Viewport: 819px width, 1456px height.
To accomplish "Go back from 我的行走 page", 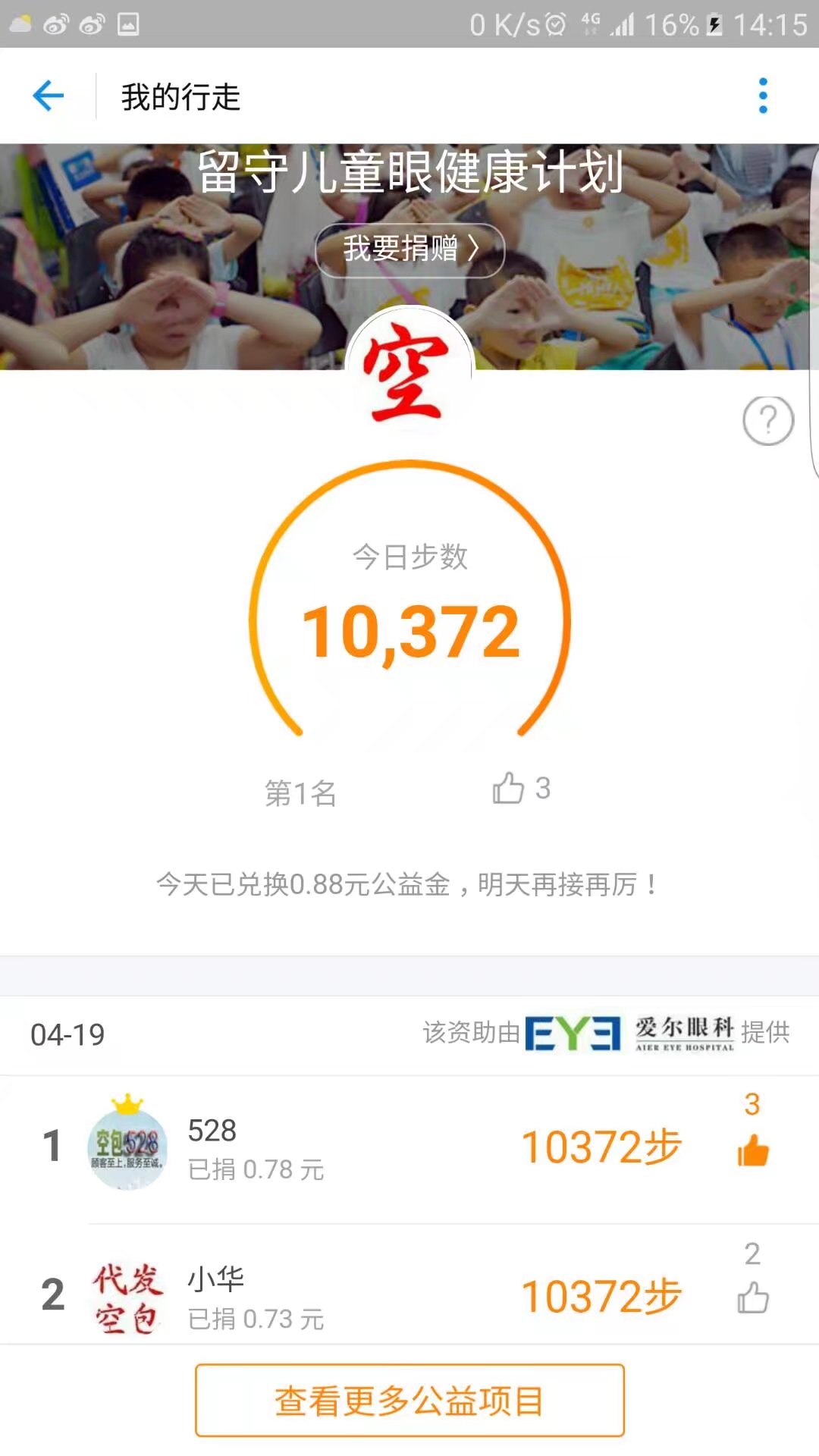I will tap(49, 96).
